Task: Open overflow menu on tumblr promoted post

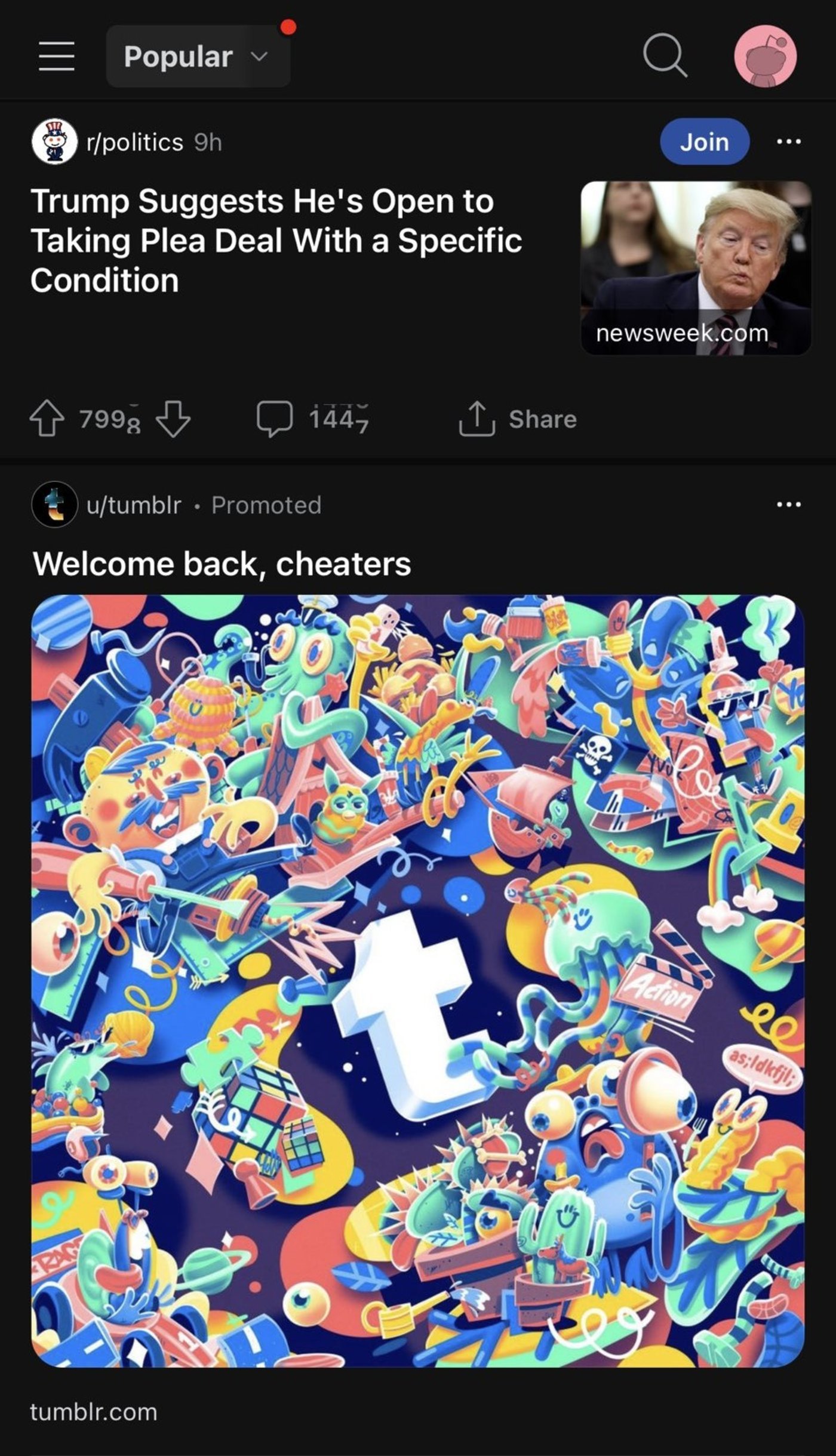Action: coord(788,505)
